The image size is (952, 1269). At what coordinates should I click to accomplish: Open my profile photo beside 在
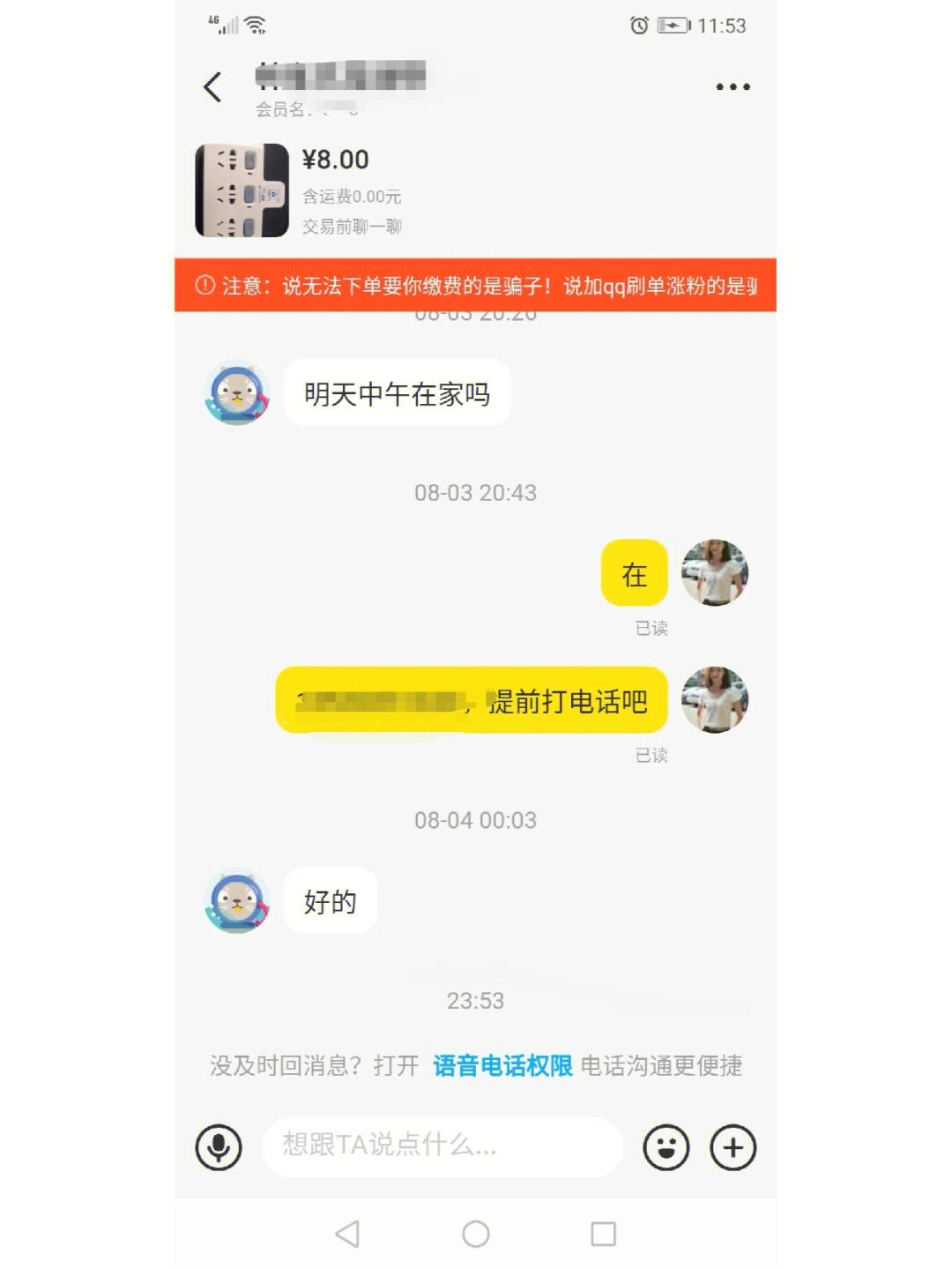[714, 573]
